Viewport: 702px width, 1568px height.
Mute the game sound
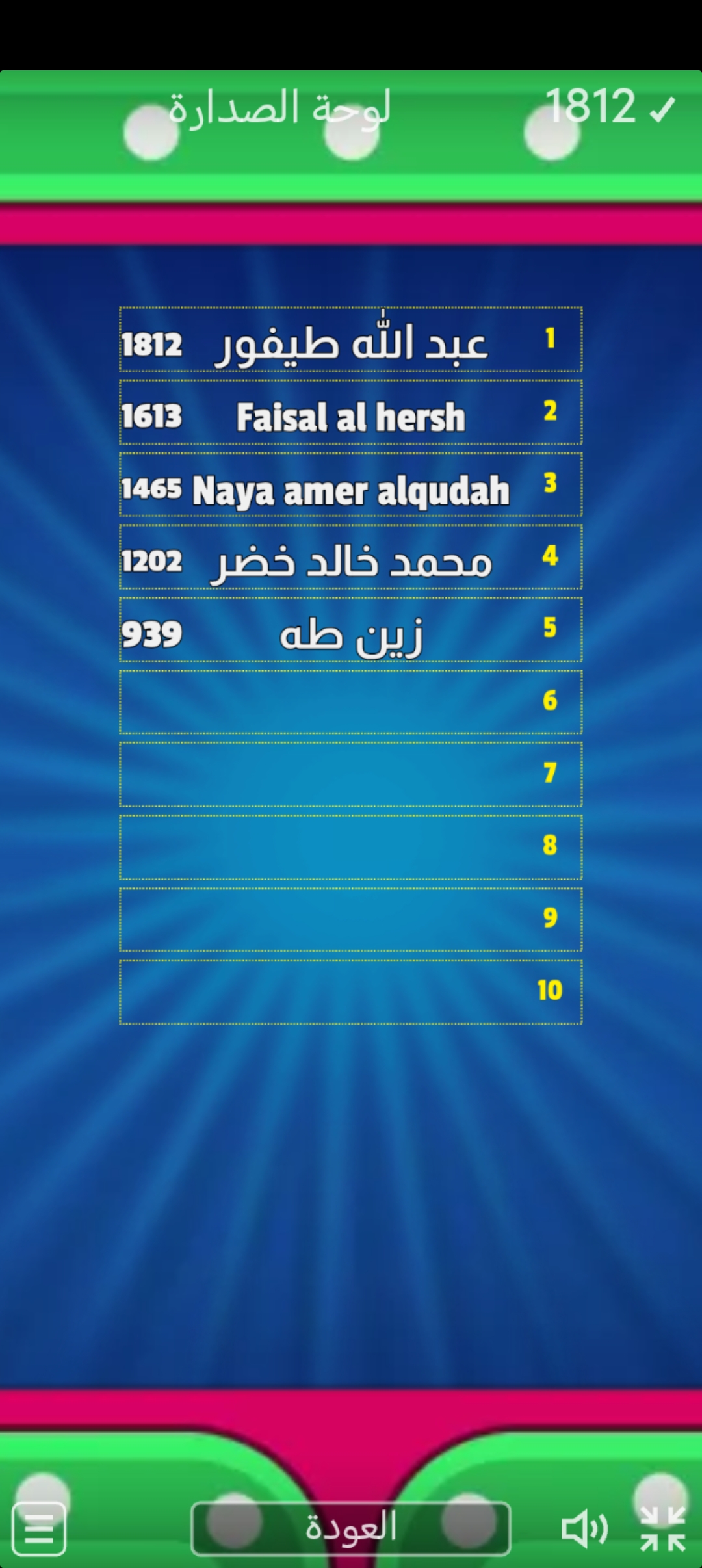(584, 1529)
